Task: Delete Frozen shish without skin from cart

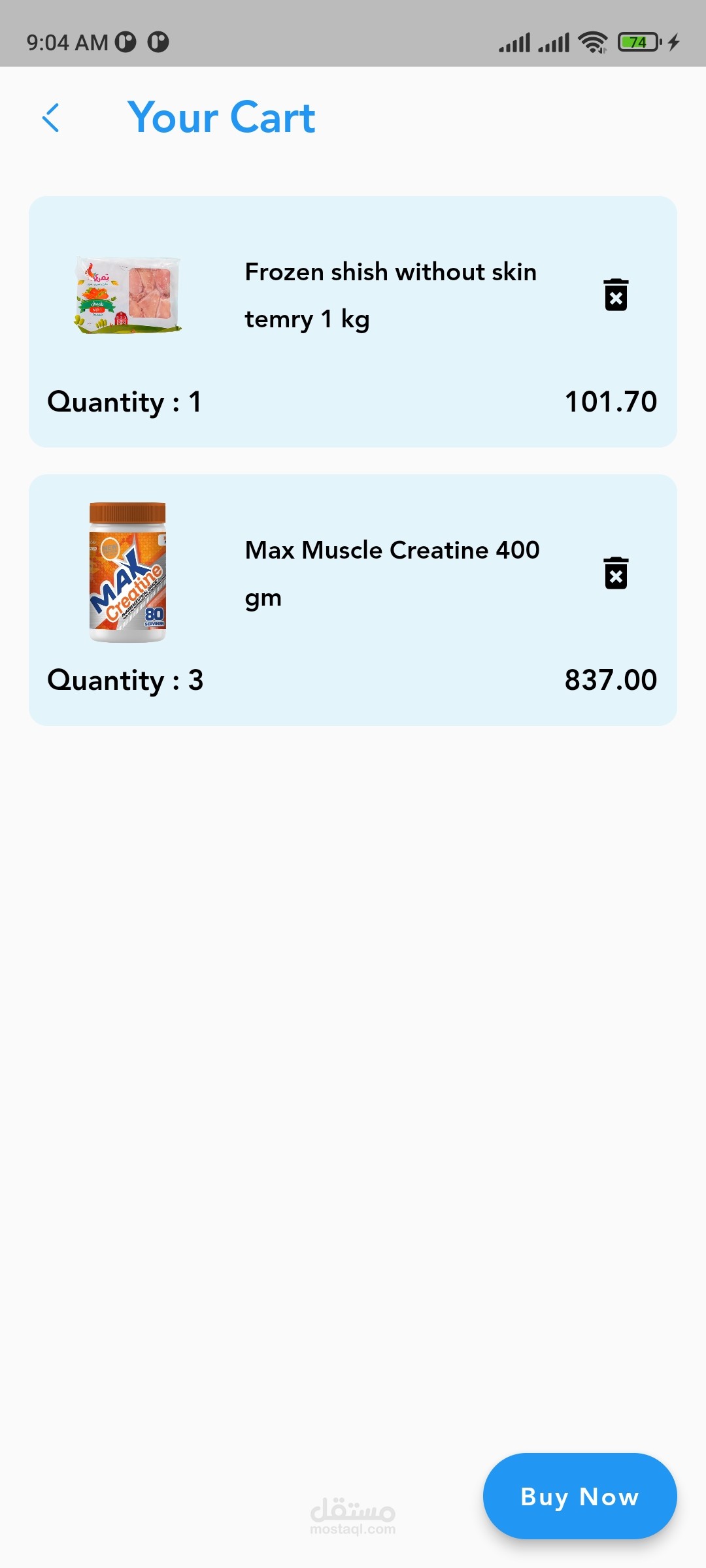Action: pyautogui.click(x=616, y=295)
